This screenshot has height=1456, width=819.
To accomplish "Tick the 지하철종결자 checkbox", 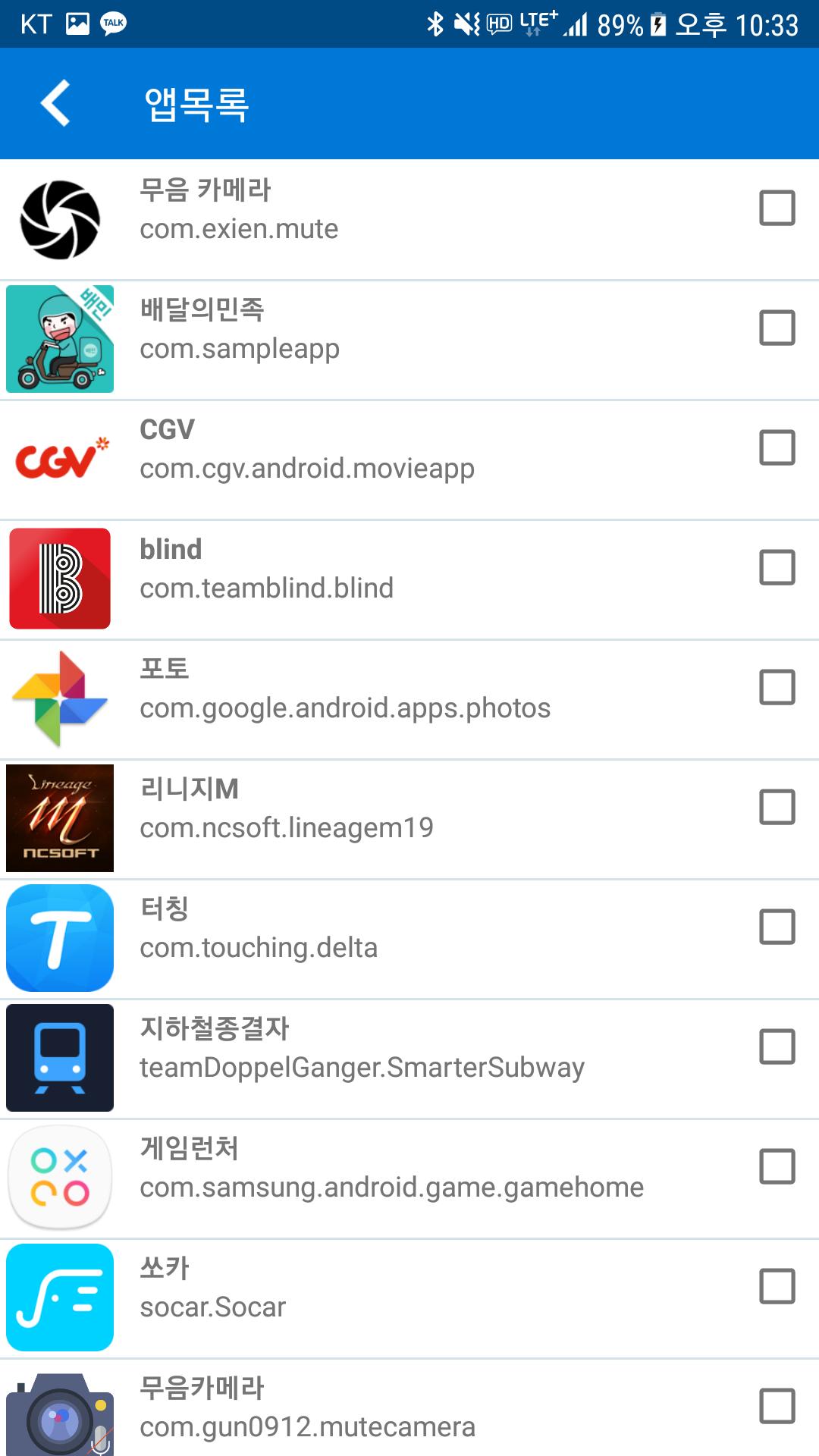I will (x=777, y=1046).
